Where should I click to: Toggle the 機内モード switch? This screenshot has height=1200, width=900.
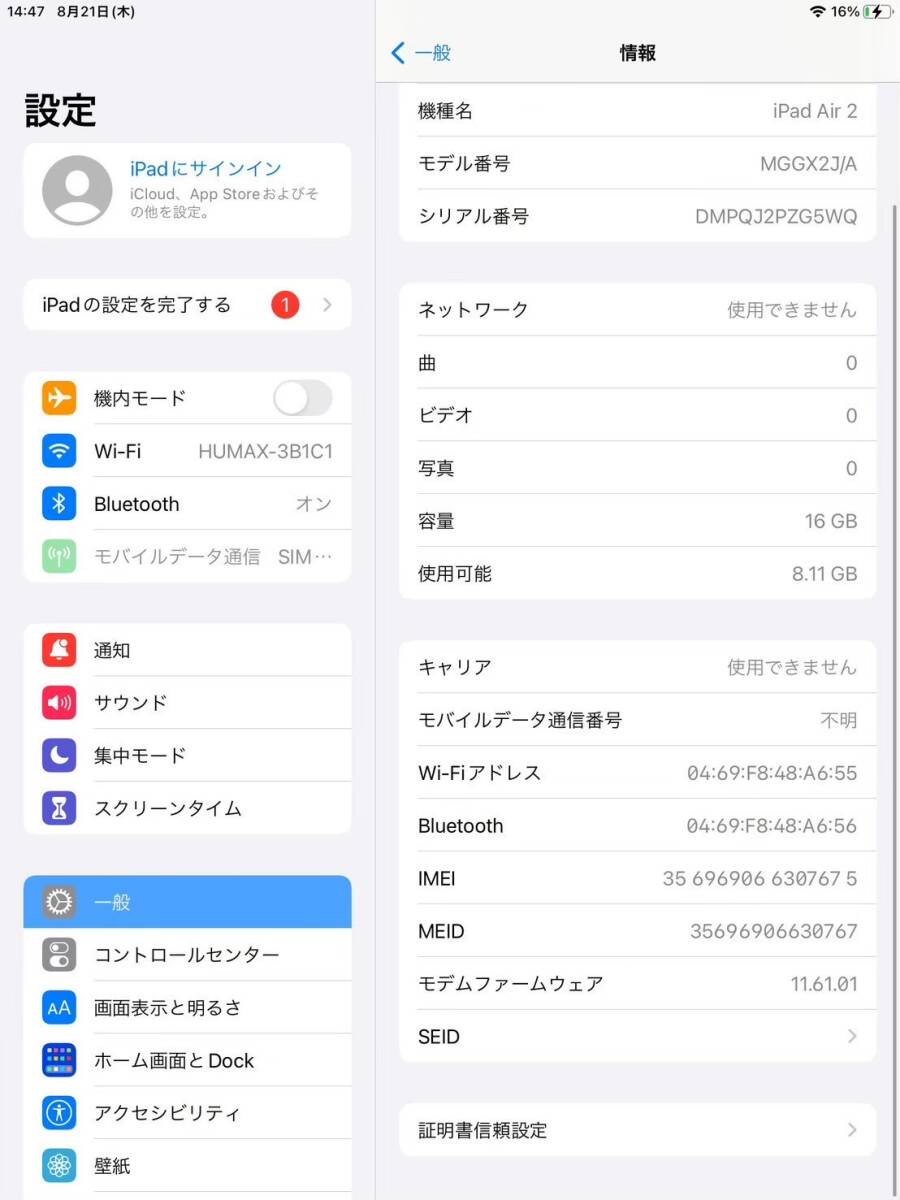302,398
